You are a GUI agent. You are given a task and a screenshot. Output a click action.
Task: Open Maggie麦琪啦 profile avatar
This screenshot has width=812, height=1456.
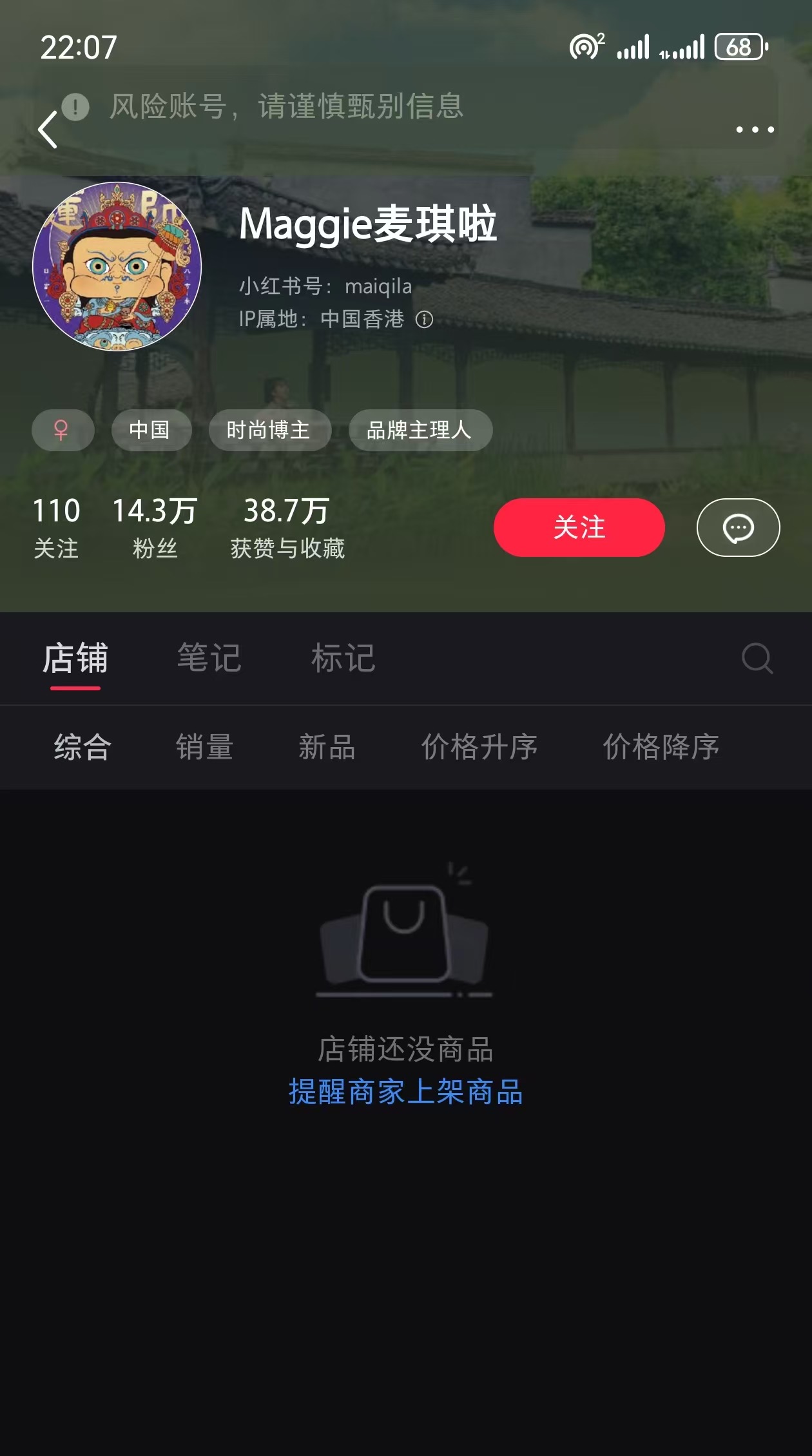117,266
